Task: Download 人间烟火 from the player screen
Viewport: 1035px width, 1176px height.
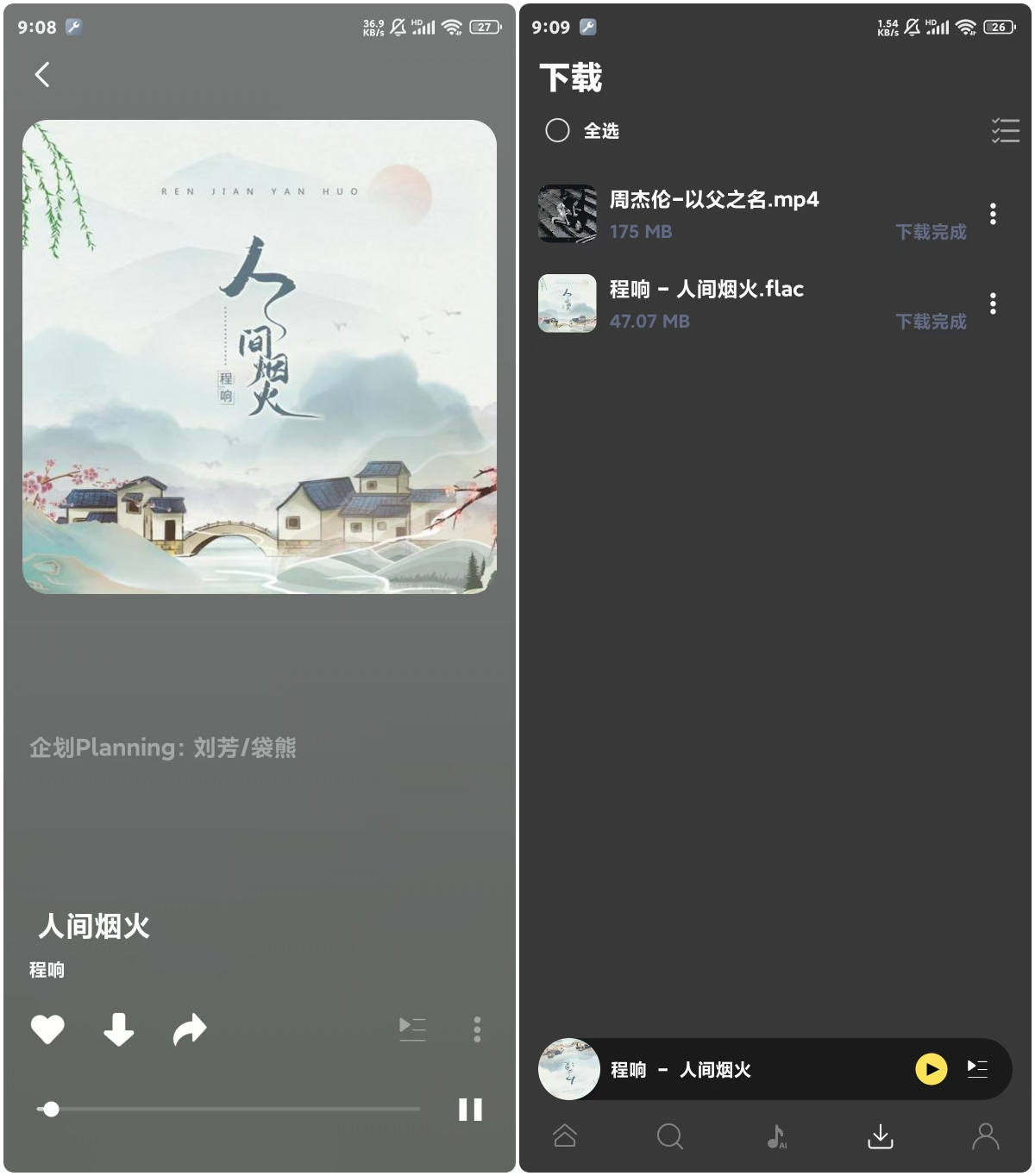Action: [118, 1029]
